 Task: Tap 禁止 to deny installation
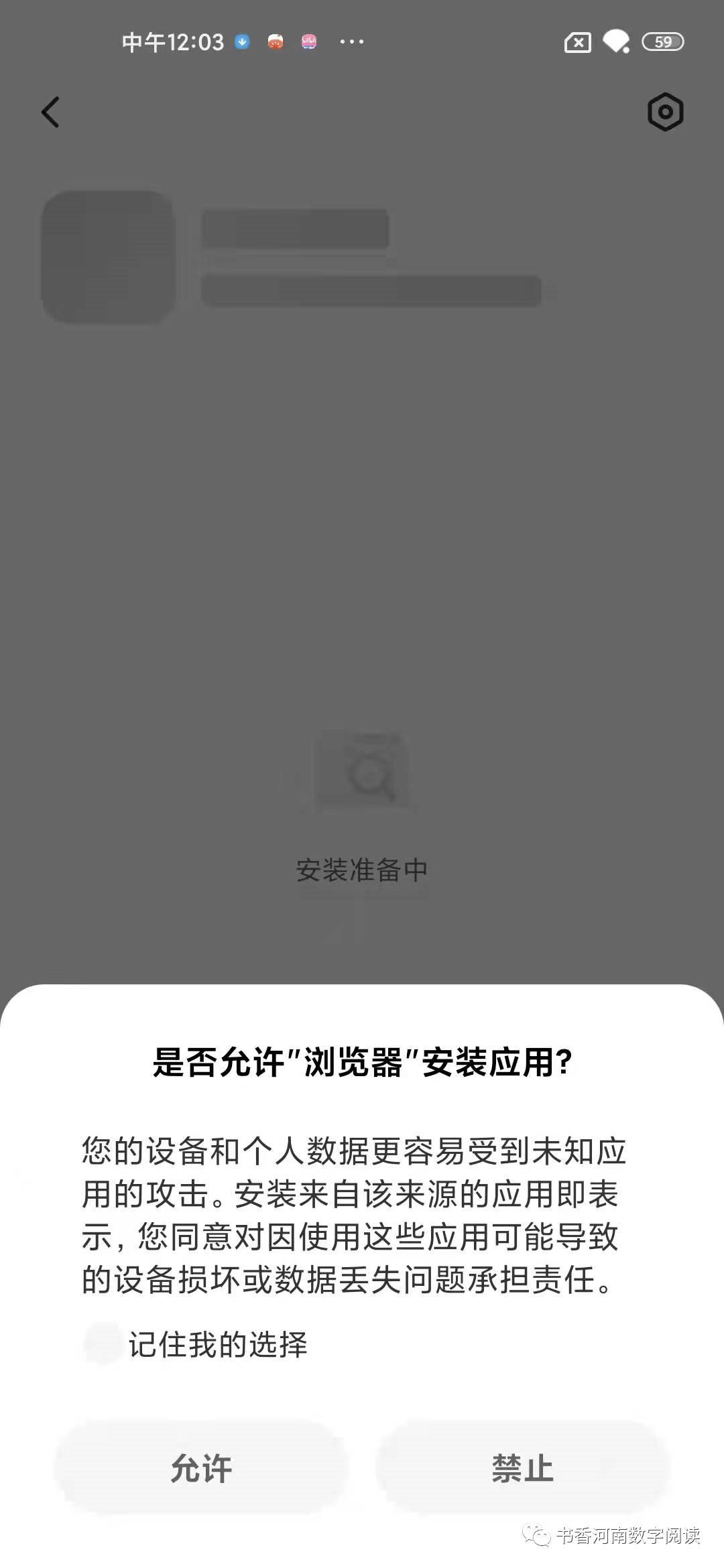point(523,1468)
